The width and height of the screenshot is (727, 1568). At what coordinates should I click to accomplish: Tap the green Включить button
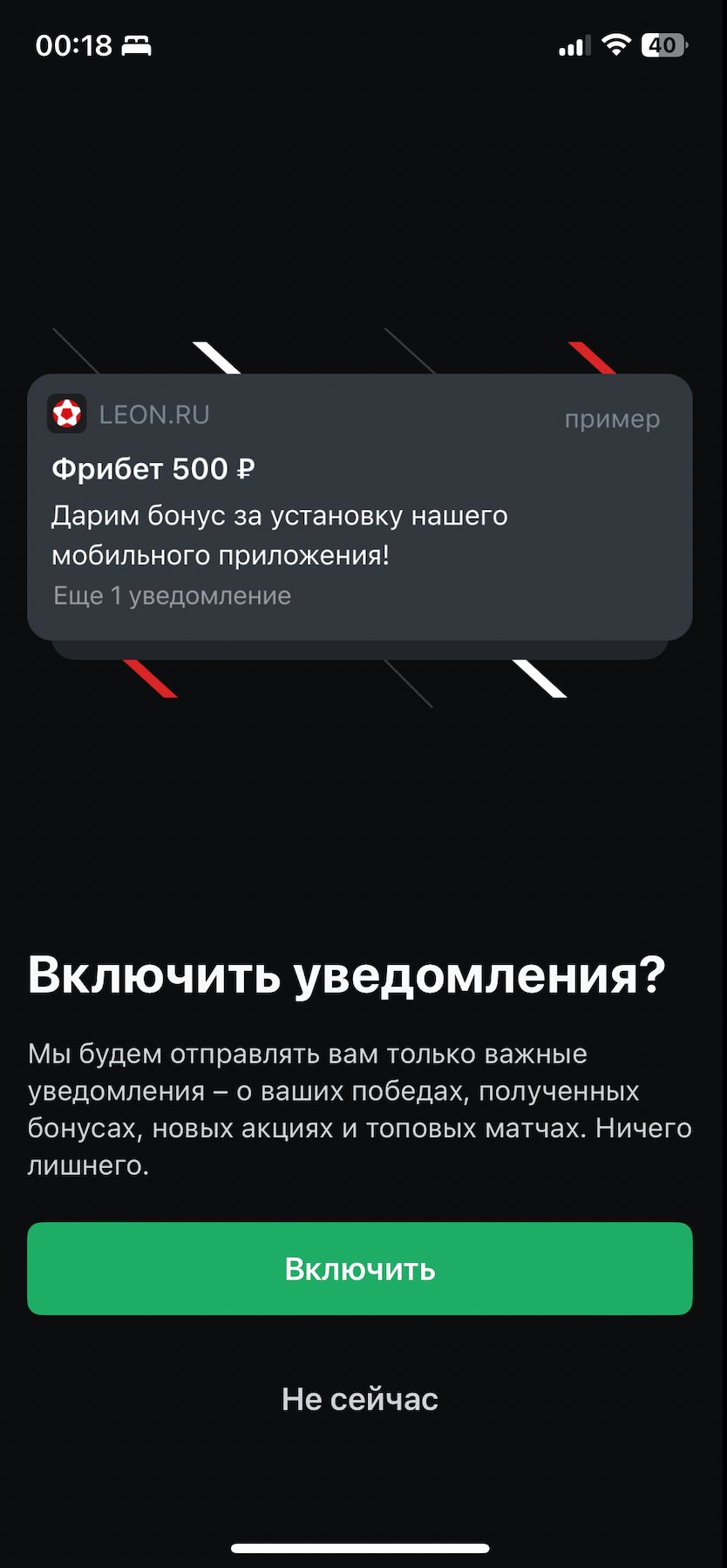[359, 1268]
